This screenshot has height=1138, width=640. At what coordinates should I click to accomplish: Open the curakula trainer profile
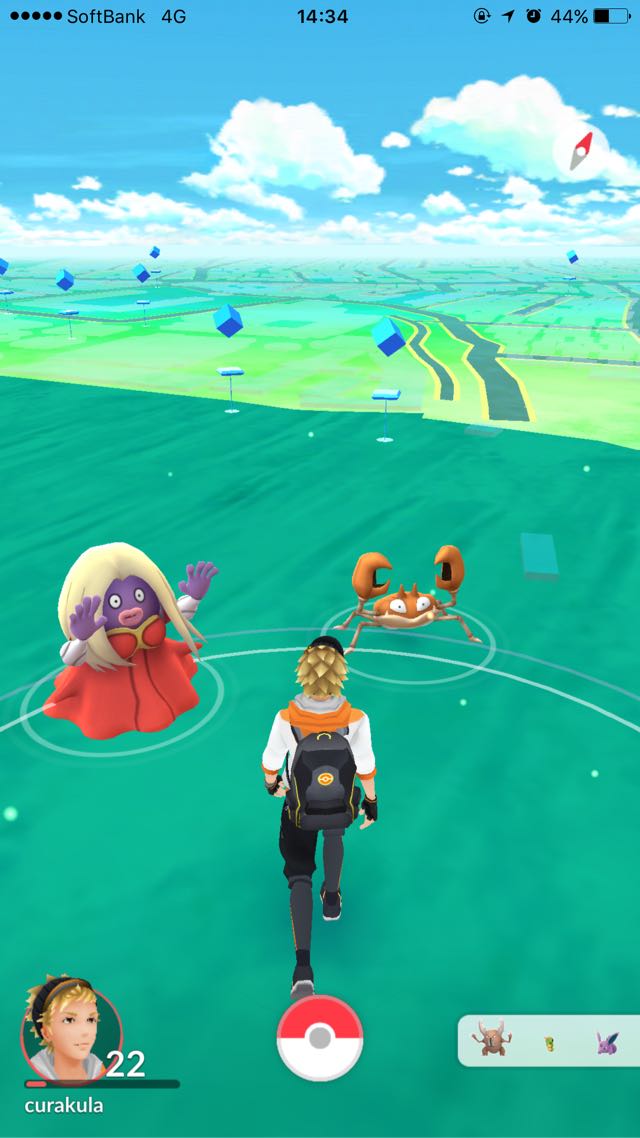tap(71, 1027)
